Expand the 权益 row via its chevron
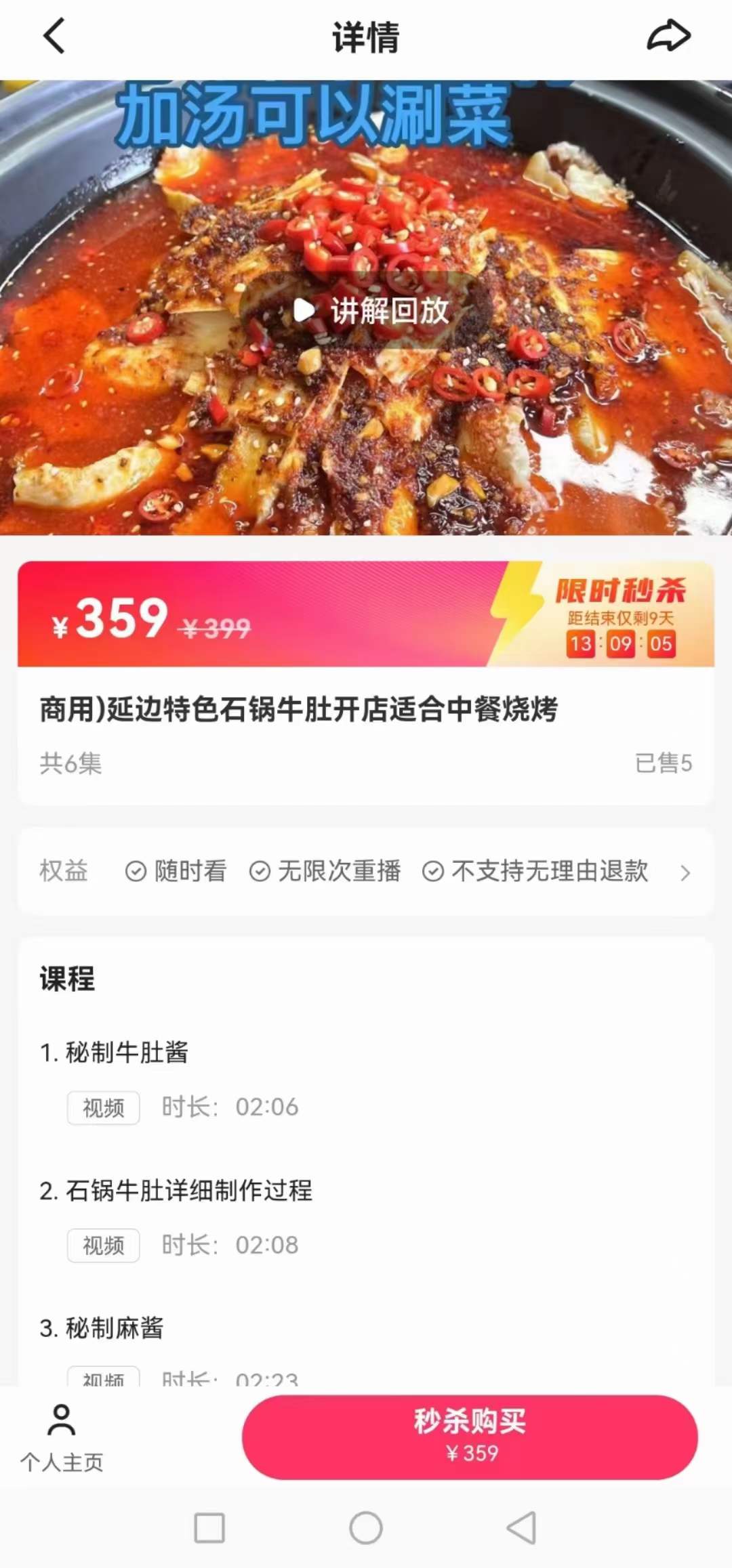Screen dimensions: 732x1568 tap(686, 872)
